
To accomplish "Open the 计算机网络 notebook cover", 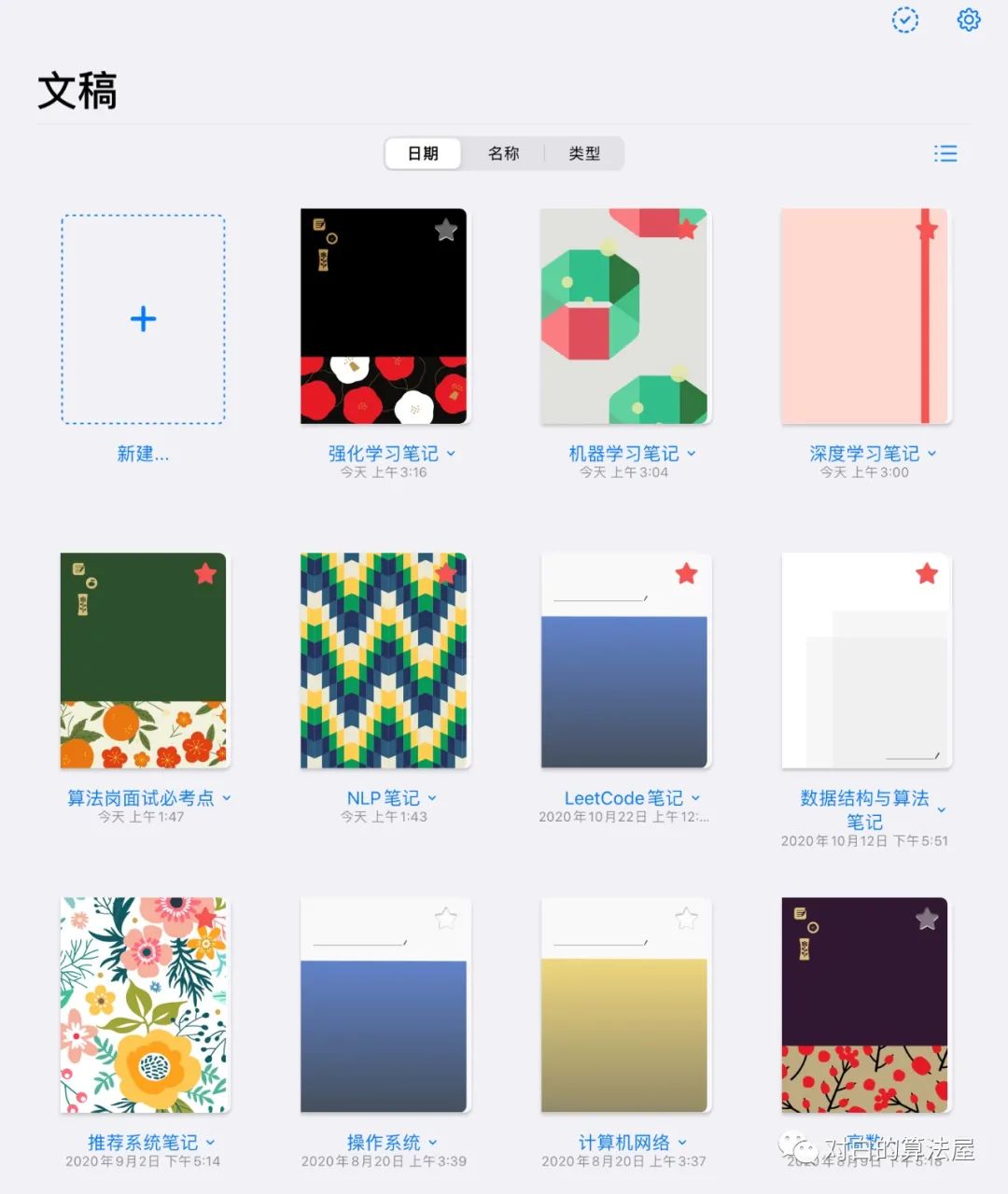I will click(623, 1006).
